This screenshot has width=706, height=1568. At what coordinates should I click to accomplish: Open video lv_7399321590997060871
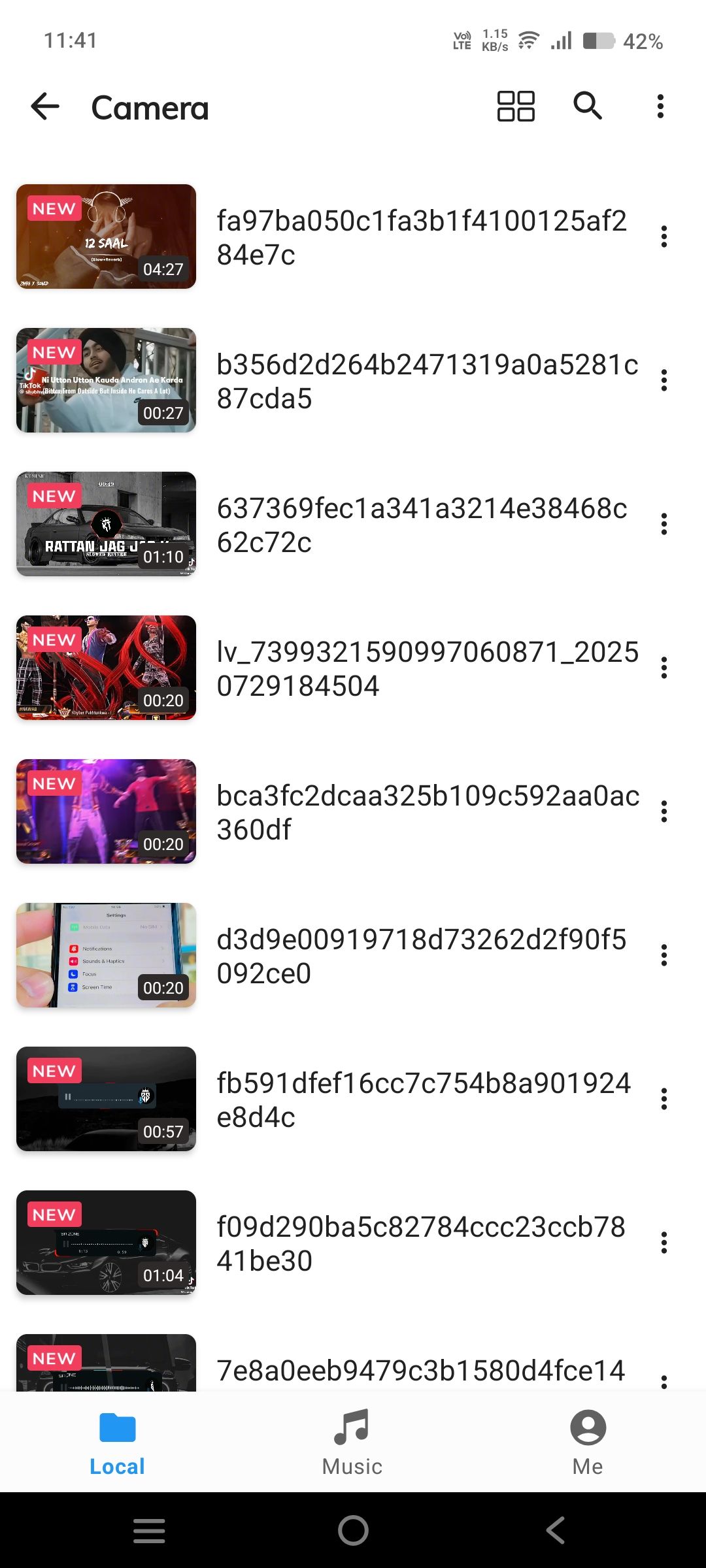tap(107, 668)
